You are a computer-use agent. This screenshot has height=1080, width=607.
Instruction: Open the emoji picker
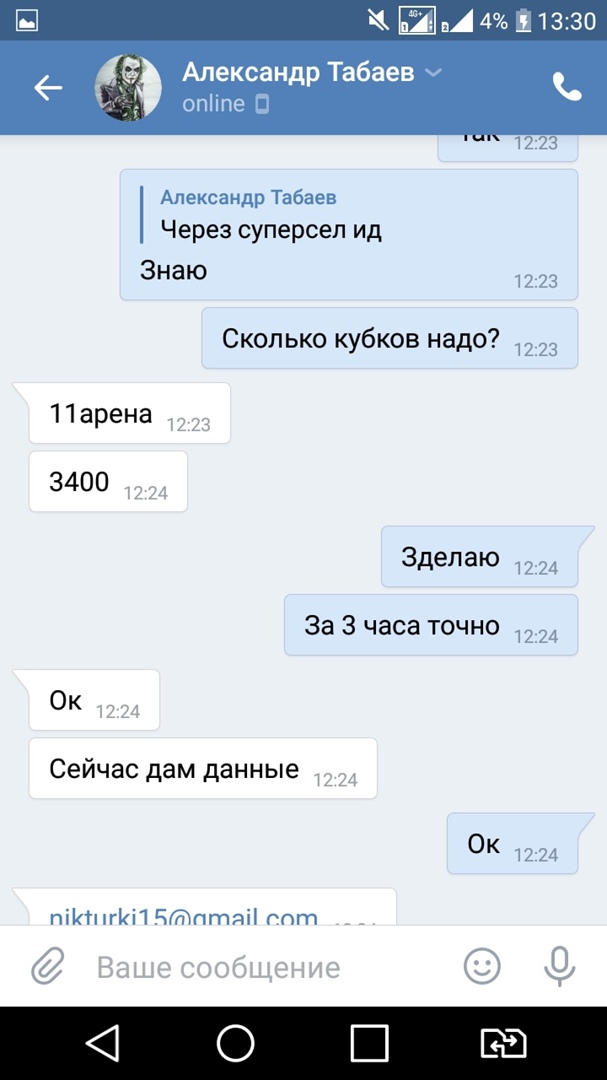tap(482, 966)
